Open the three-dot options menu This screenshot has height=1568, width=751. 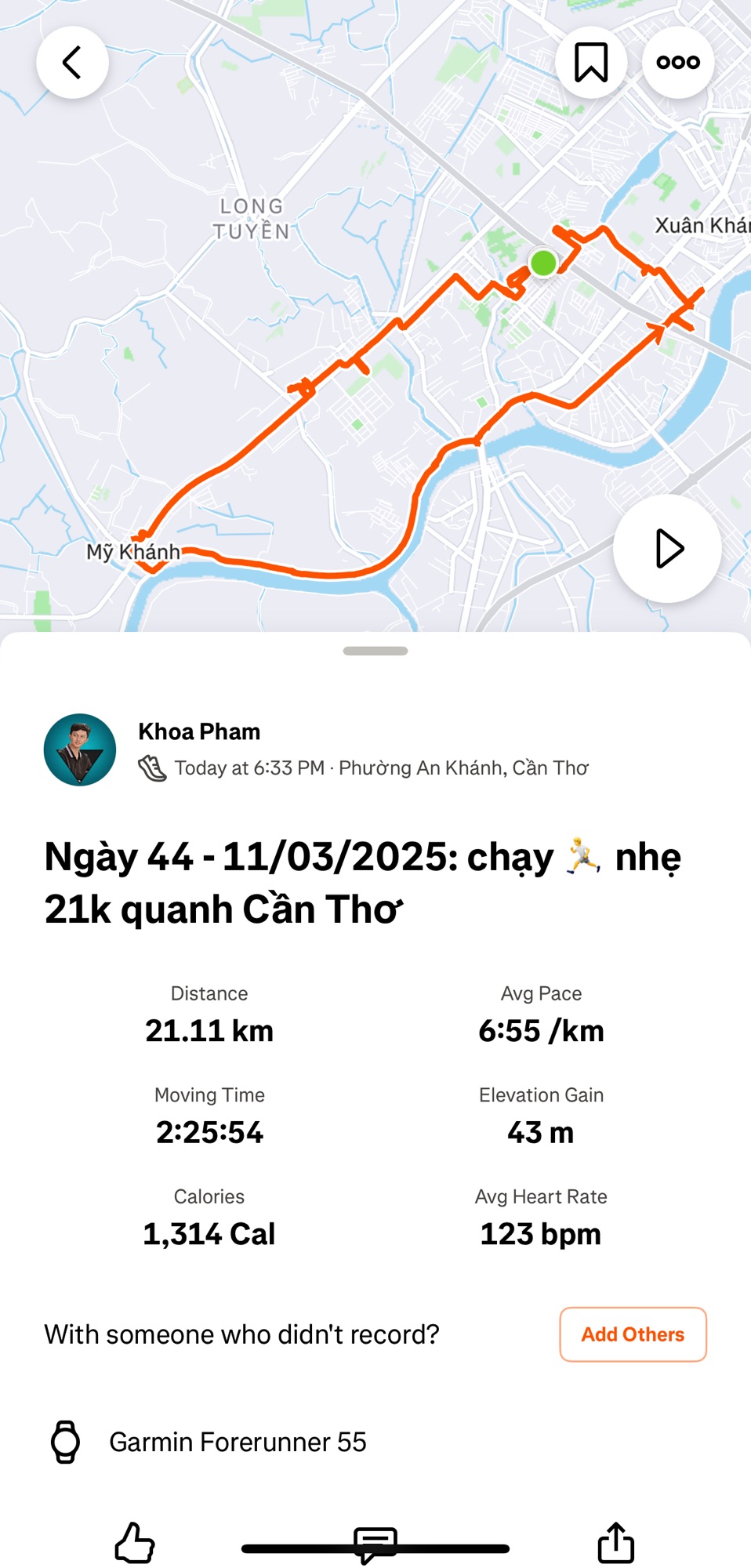tap(677, 62)
